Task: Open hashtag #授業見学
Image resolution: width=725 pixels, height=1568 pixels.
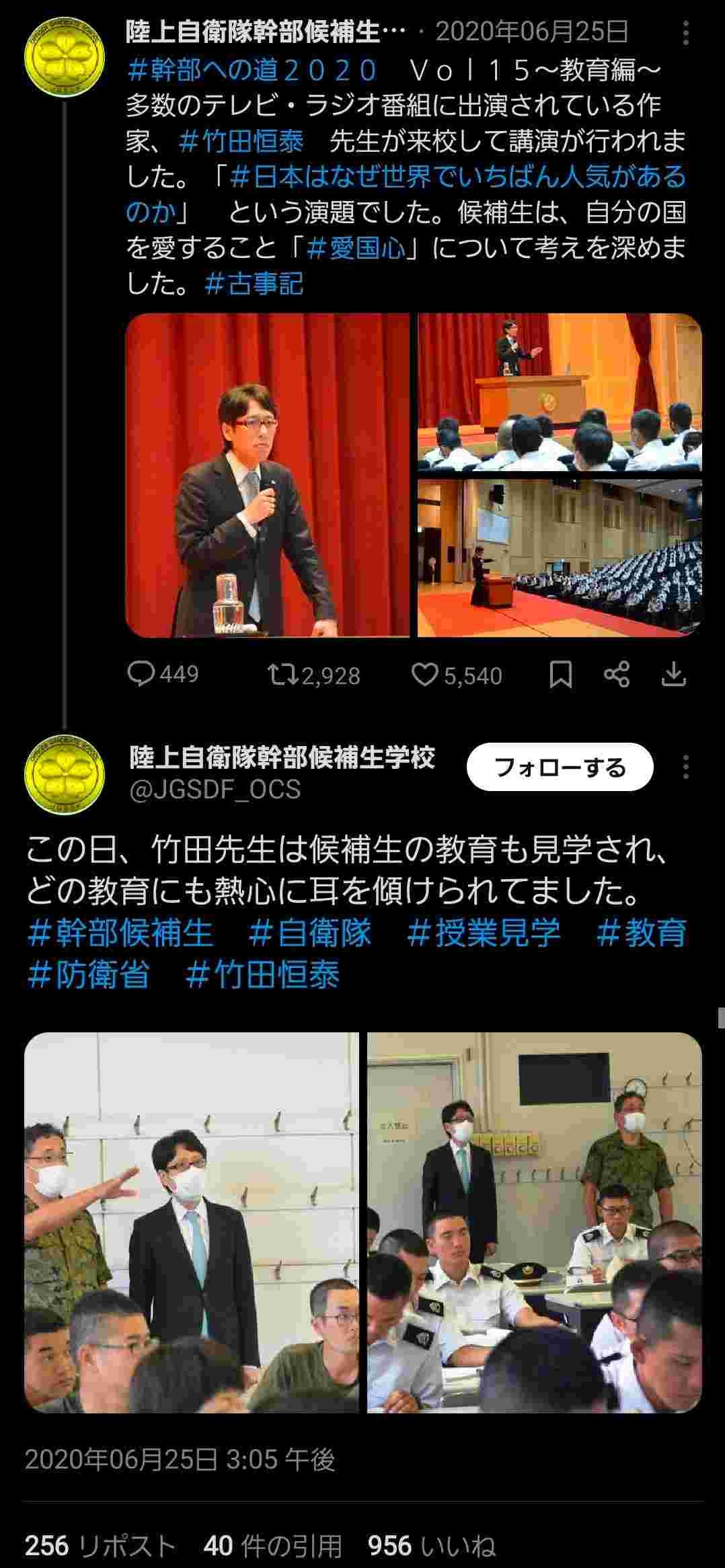Action: click(484, 932)
